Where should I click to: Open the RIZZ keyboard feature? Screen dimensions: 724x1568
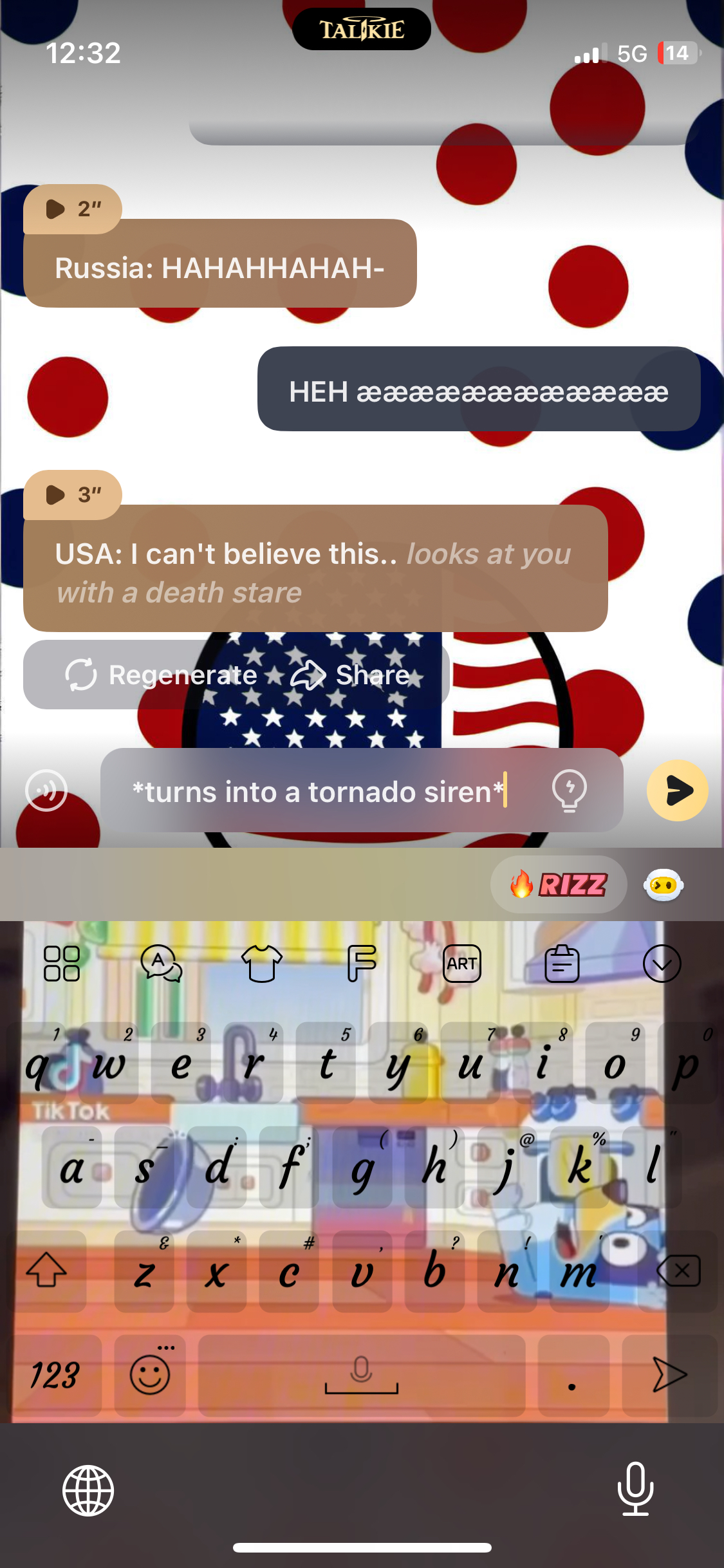click(558, 884)
